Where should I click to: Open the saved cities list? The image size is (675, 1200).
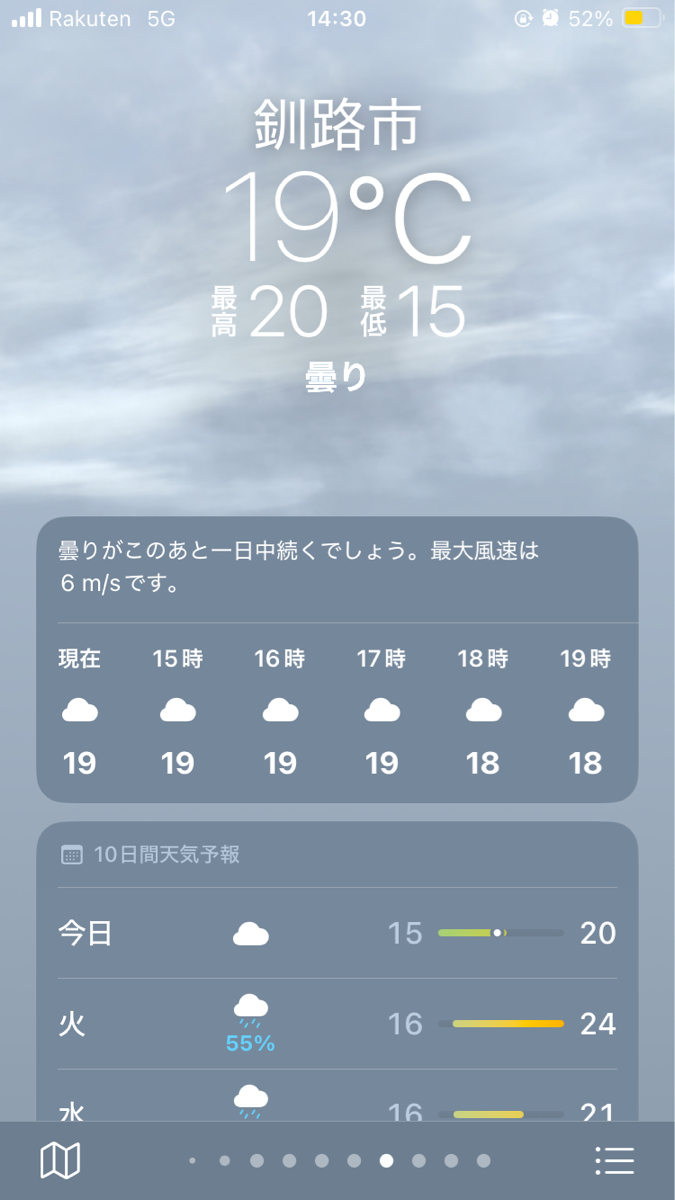click(x=614, y=1161)
